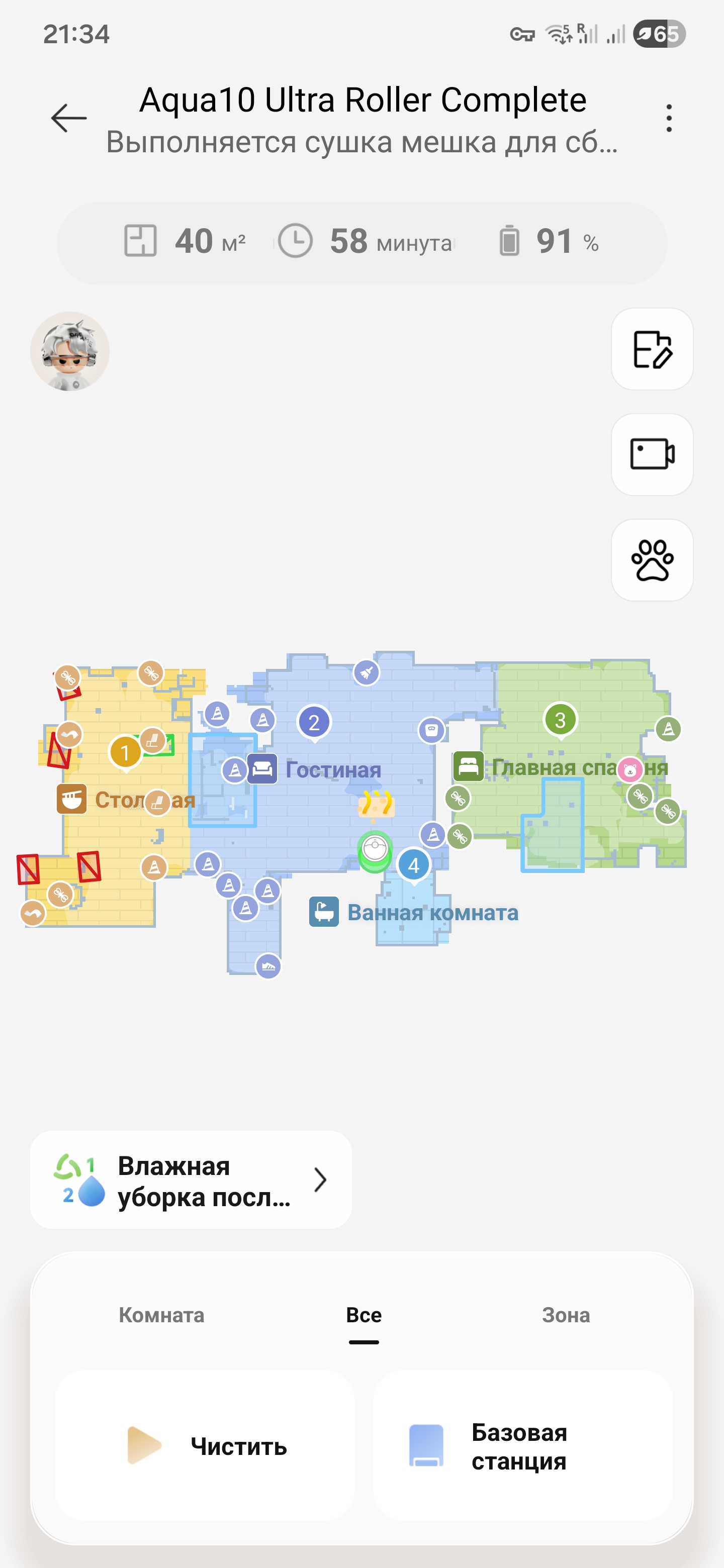This screenshot has width=724, height=1568.
Task: Switch to the Все tab
Action: pyautogui.click(x=364, y=1315)
